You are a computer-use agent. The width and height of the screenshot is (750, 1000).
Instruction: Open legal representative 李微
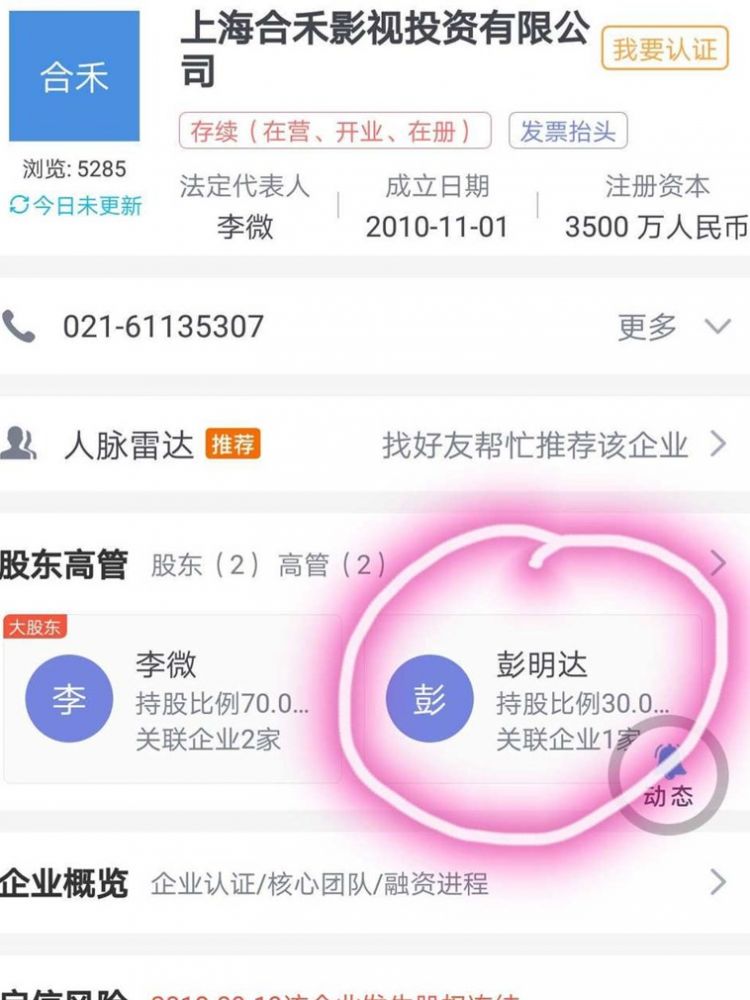tap(245, 227)
